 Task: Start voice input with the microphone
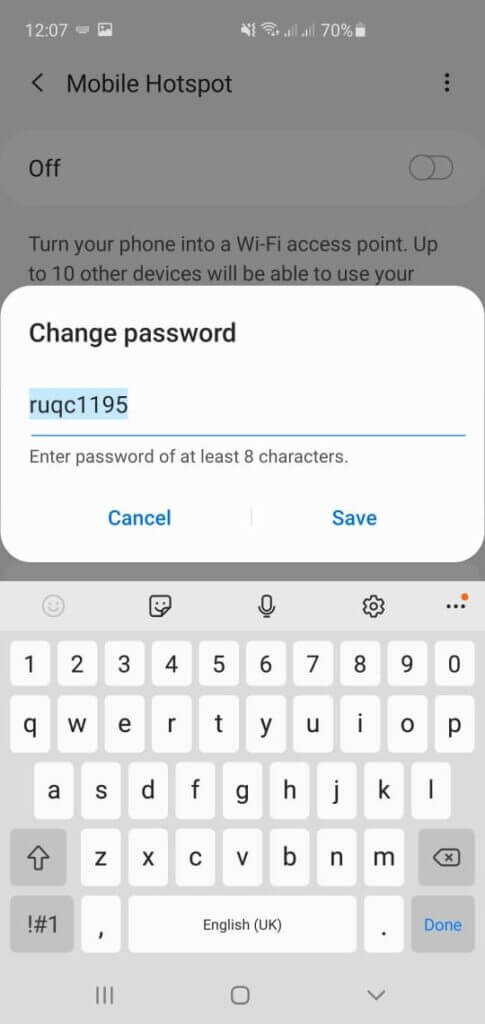[x=266, y=607]
